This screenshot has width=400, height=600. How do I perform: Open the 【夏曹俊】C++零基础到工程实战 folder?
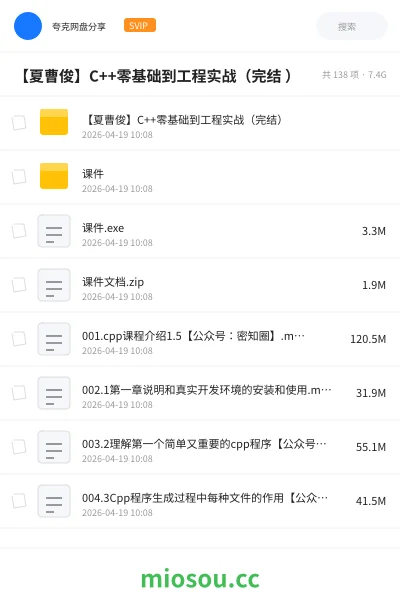click(200, 123)
